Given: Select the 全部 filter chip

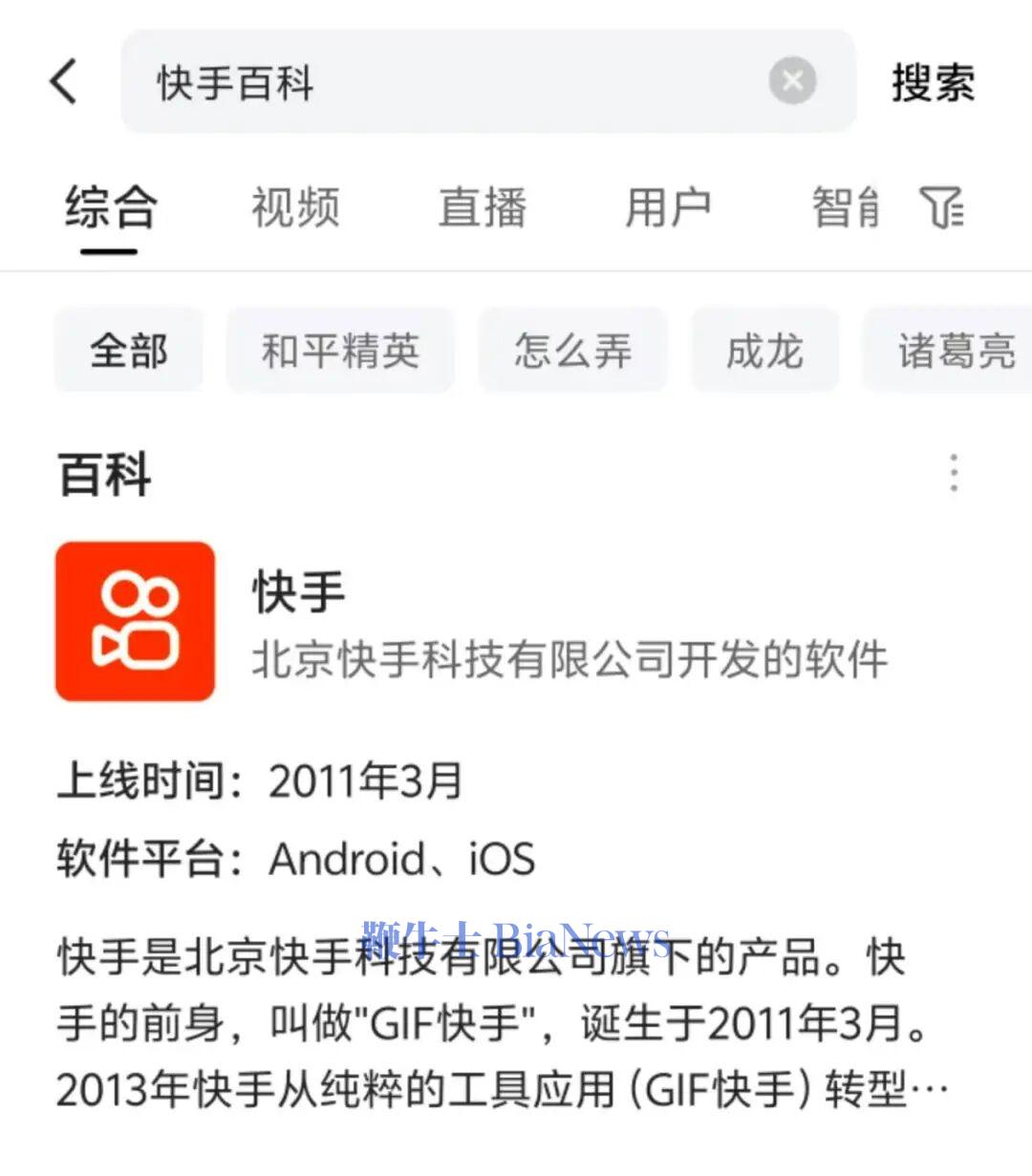Looking at the screenshot, I should pos(128,351).
